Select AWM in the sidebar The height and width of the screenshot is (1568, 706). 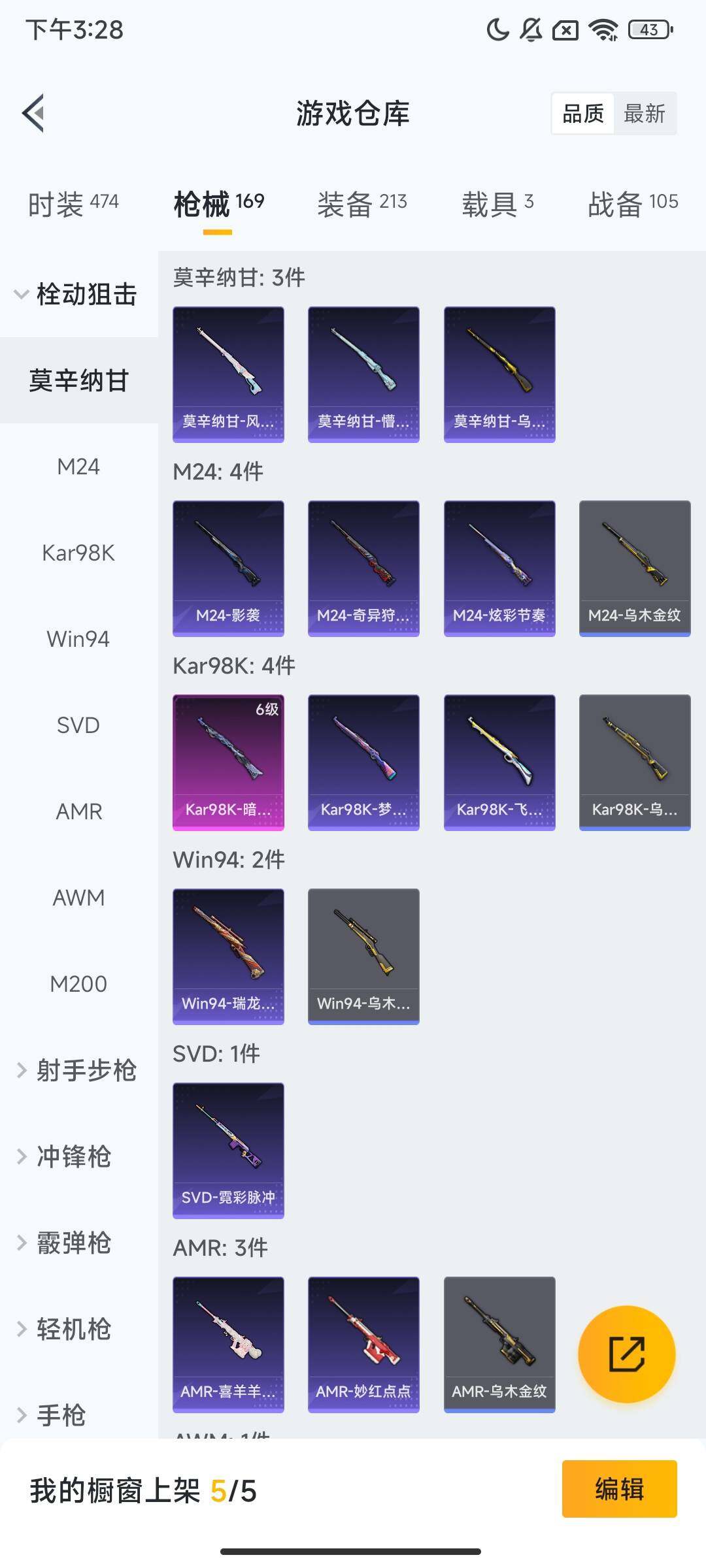tap(78, 898)
